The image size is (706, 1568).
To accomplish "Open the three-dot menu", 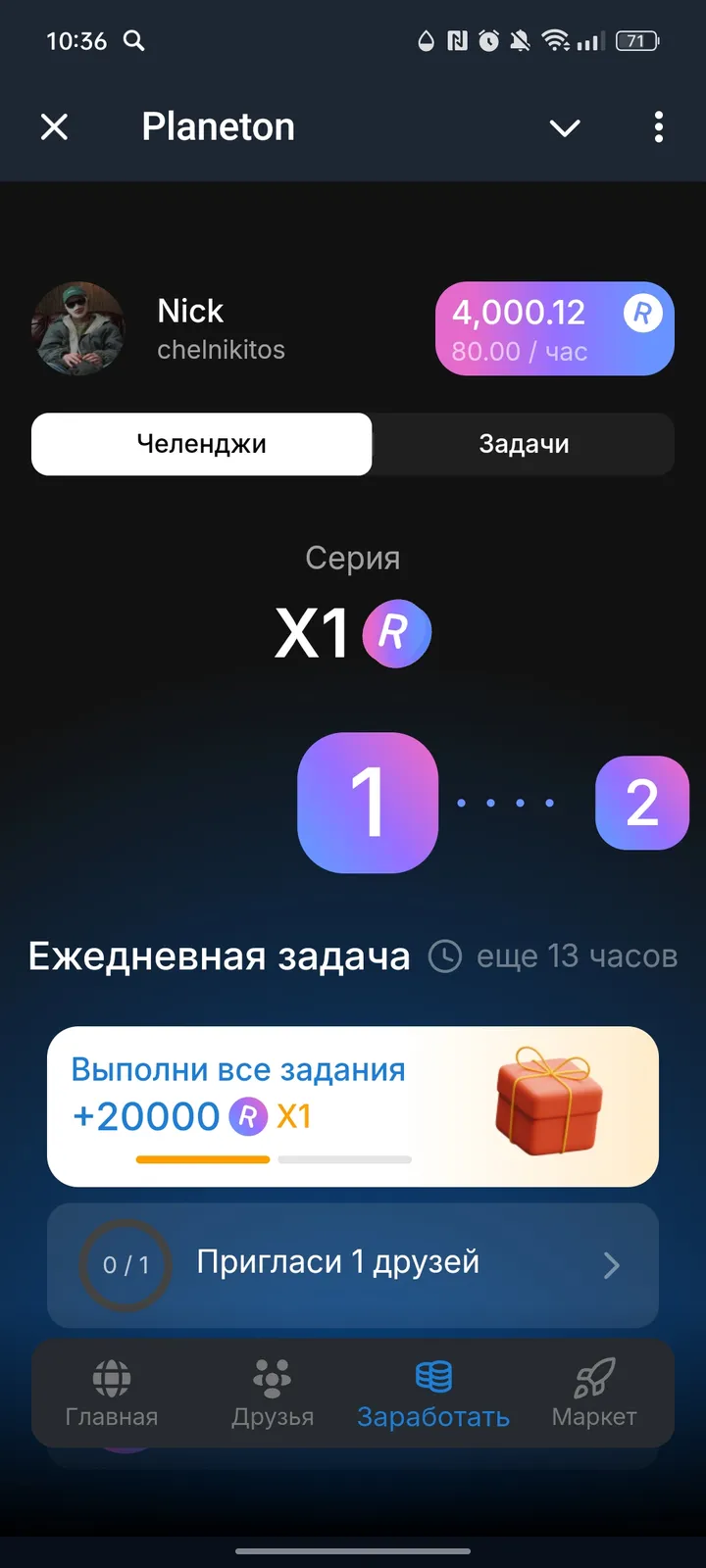I will tap(658, 127).
